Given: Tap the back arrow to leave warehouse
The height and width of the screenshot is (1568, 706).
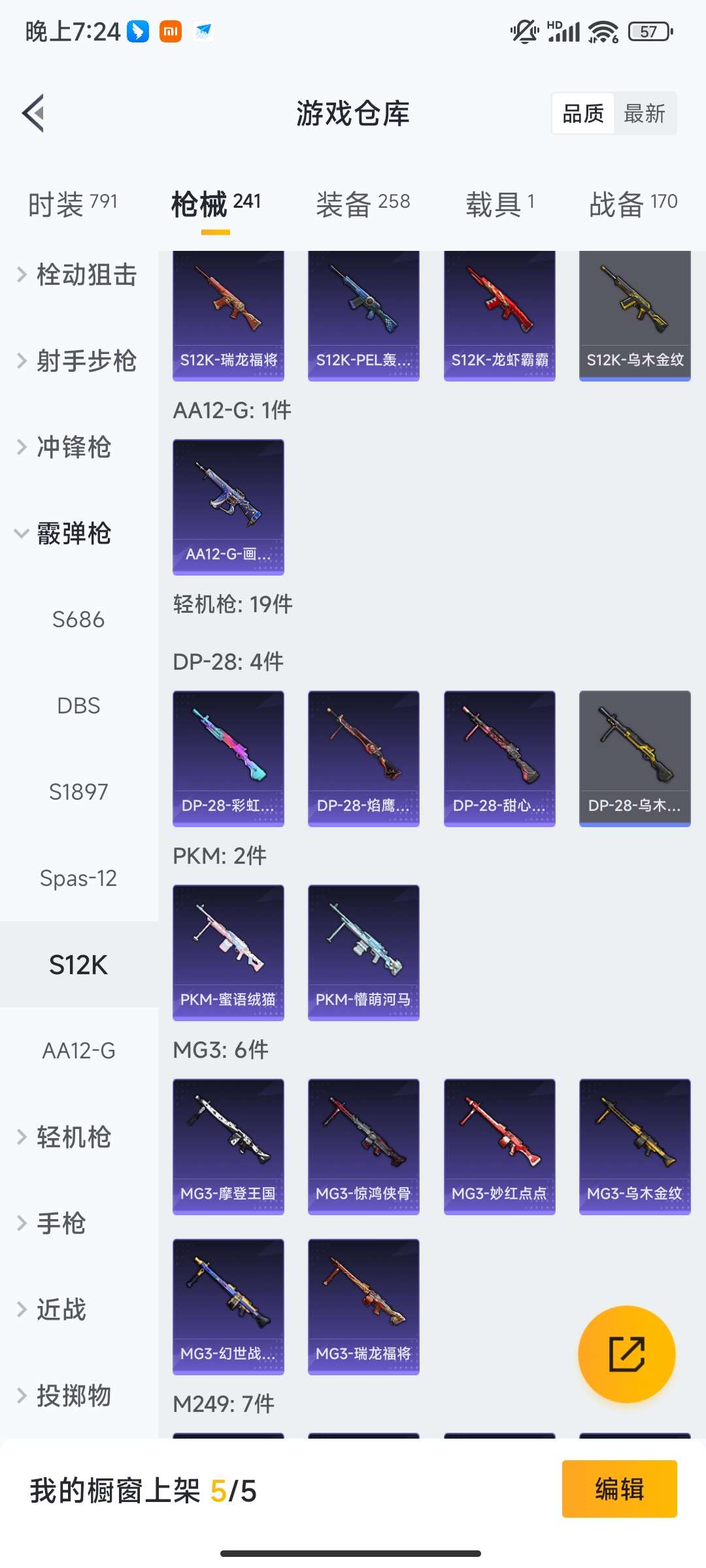Looking at the screenshot, I should [34, 112].
